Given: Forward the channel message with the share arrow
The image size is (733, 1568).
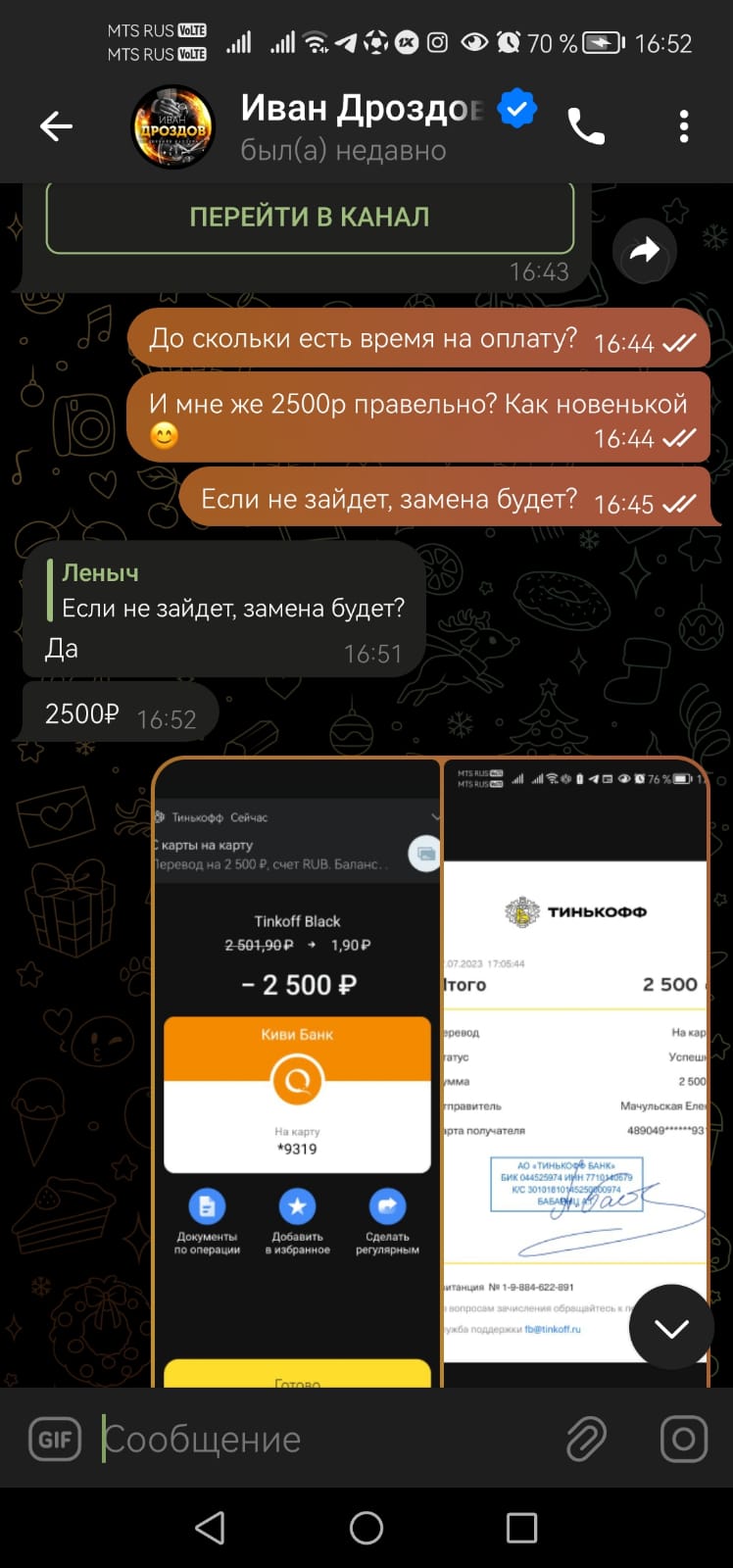Looking at the screenshot, I should tap(644, 252).
